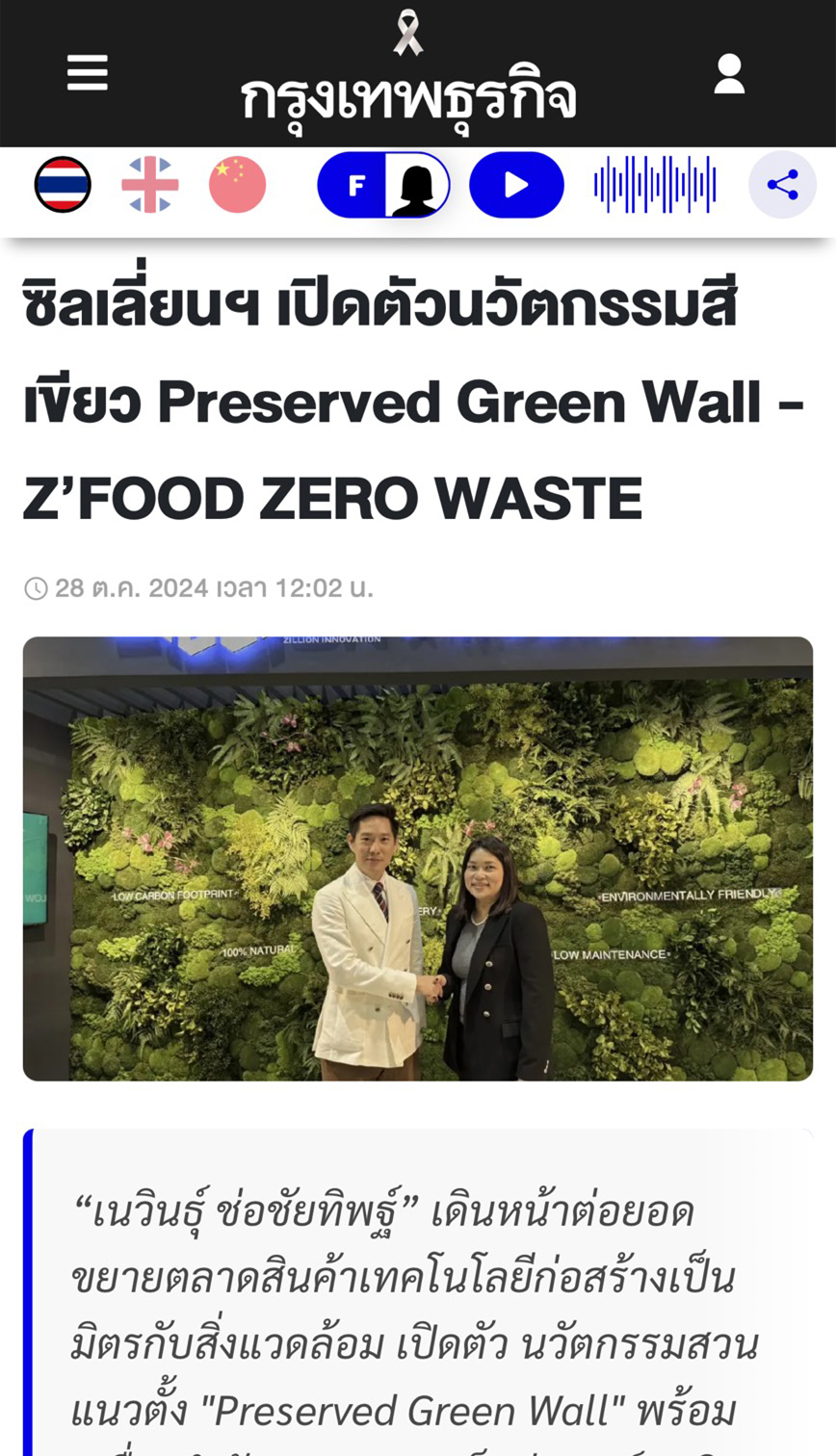The height and width of the screenshot is (1456, 836).
Task: Open the user profile icon
Action: 729,73
